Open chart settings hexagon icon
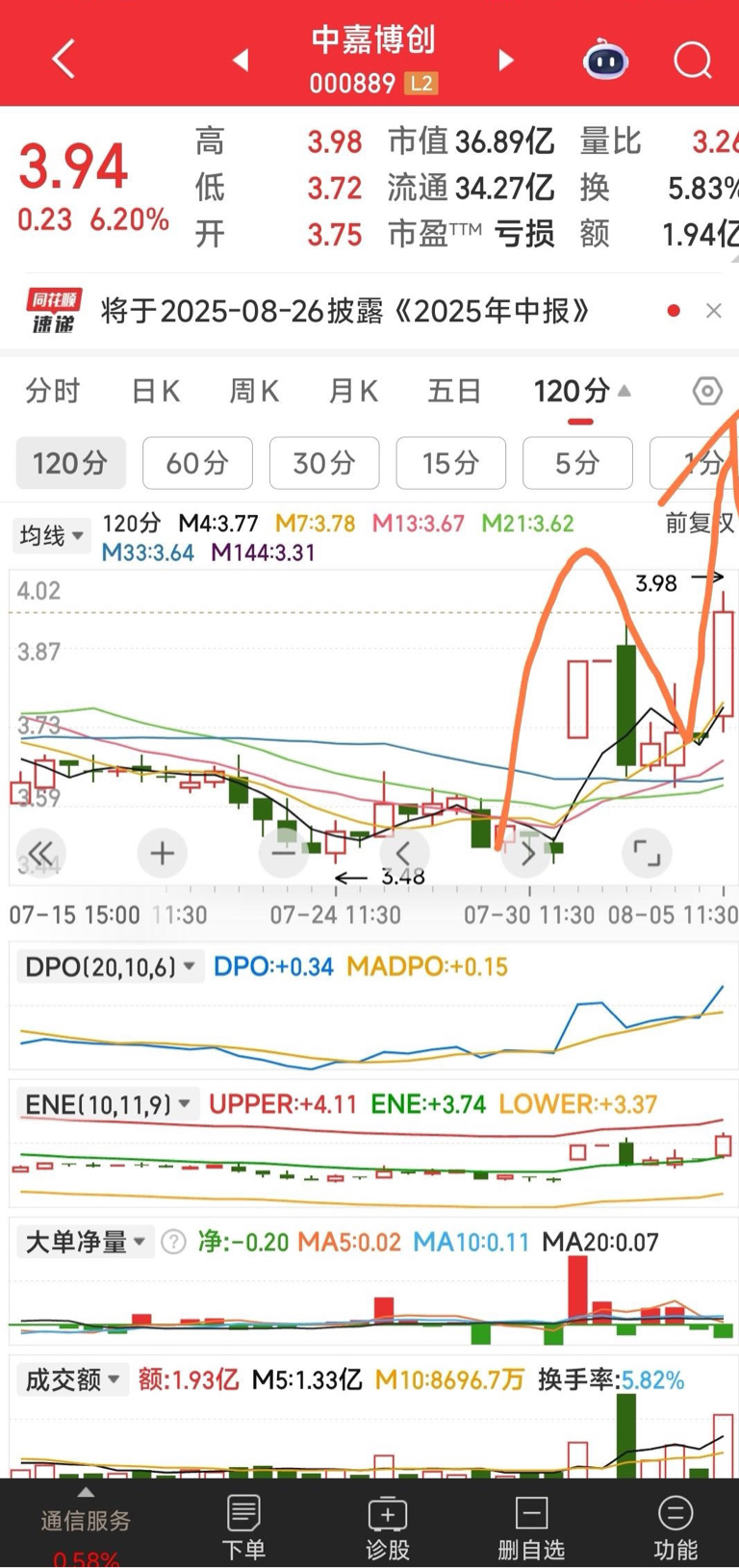Screen dimensions: 739x1568 pos(707,392)
